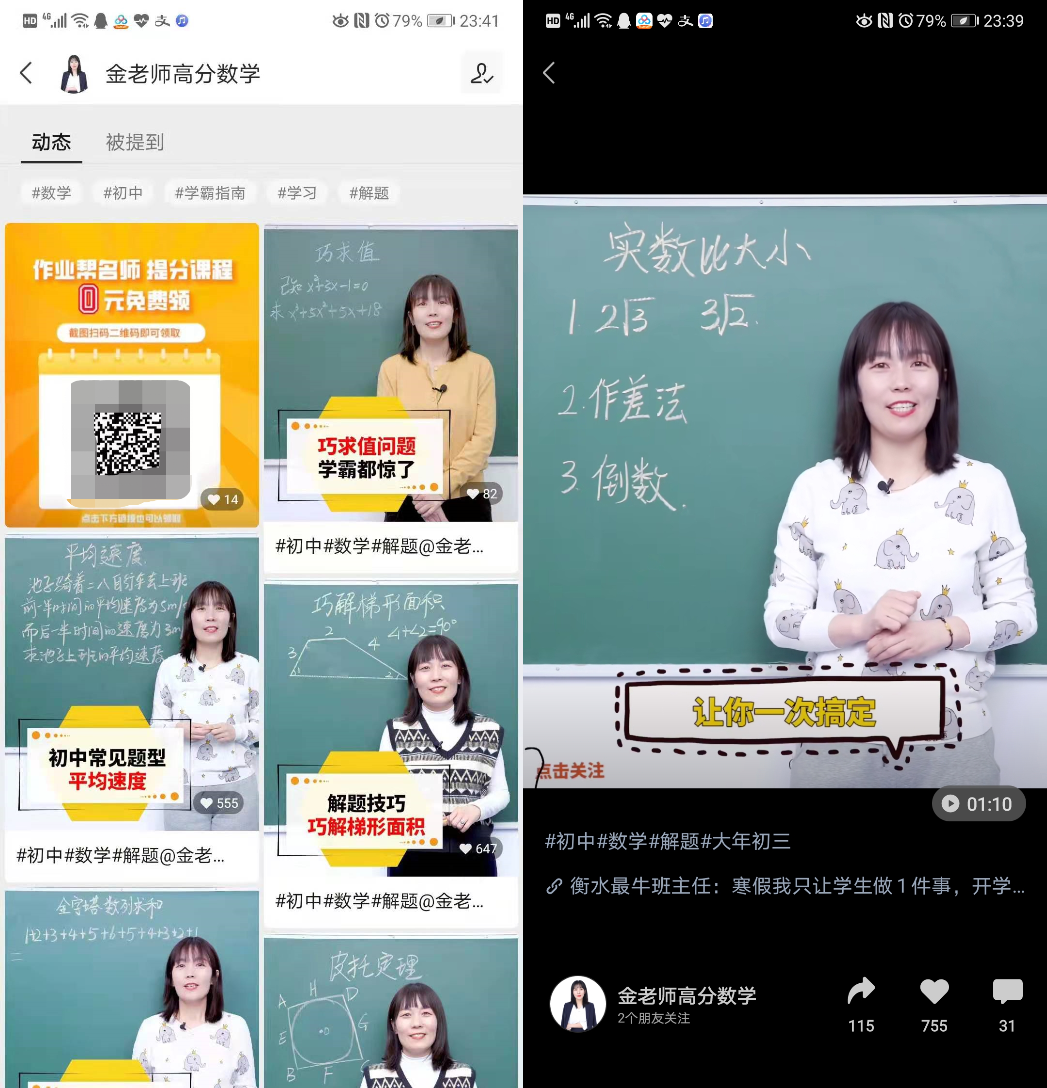The width and height of the screenshot is (1047, 1088).
Task: Go back from 金老师高分数学 profile page
Action: click(27, 73)
